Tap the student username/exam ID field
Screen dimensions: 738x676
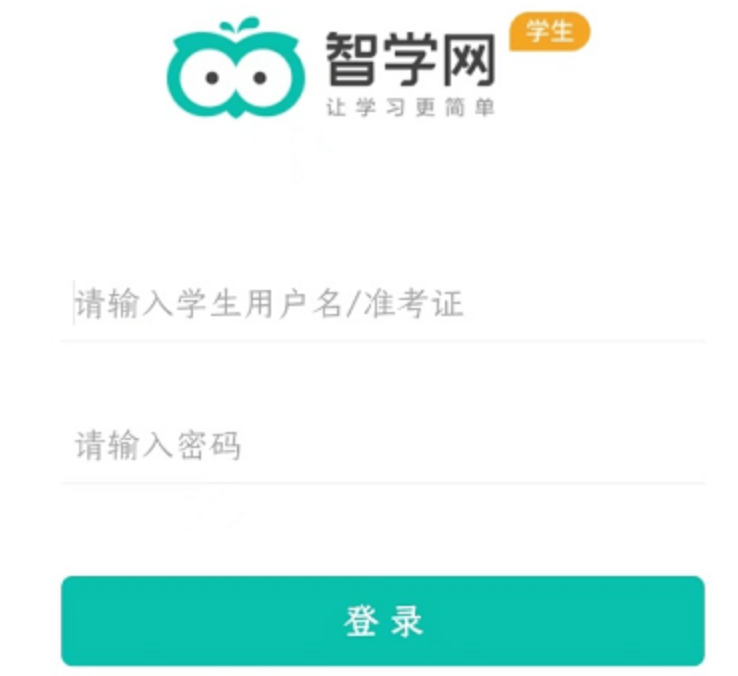[382, 304]
